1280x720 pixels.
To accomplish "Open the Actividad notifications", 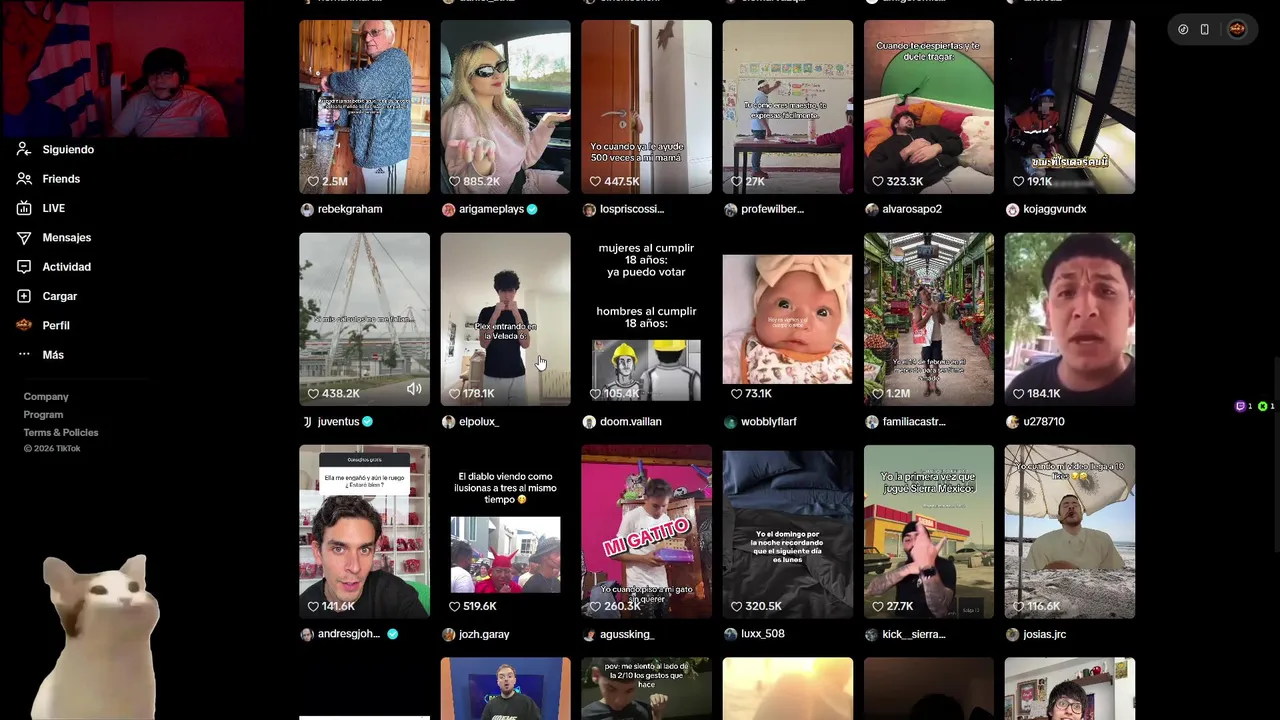I will click(x=66, y=267).
